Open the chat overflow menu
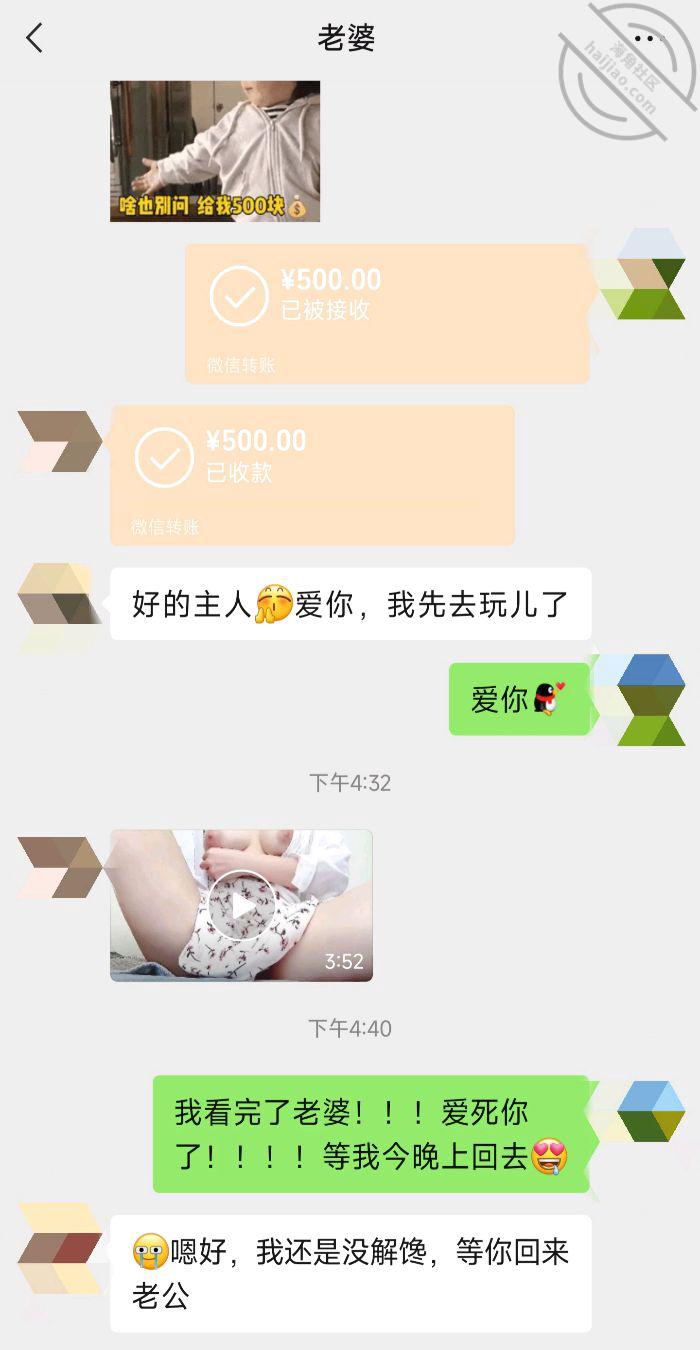The height and width of the screenshot is (1350, 700). tap(649, 39)
